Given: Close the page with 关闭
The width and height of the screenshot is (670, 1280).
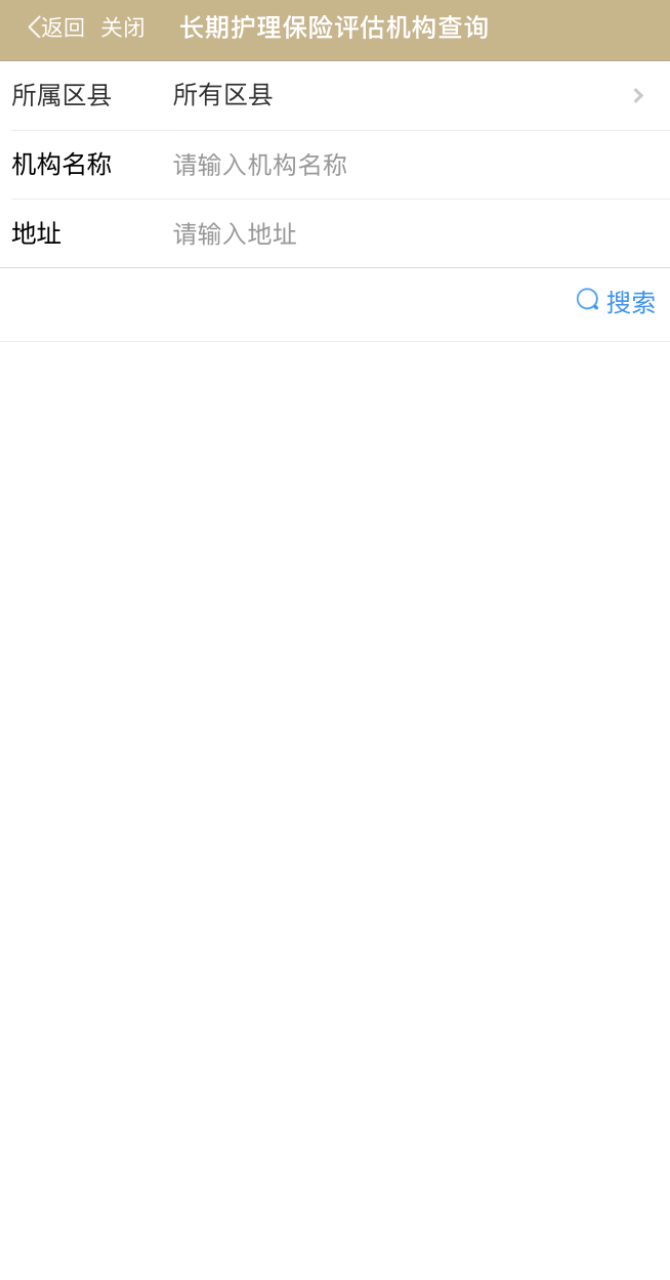Looking at the screenshot, I should (123, 28).
